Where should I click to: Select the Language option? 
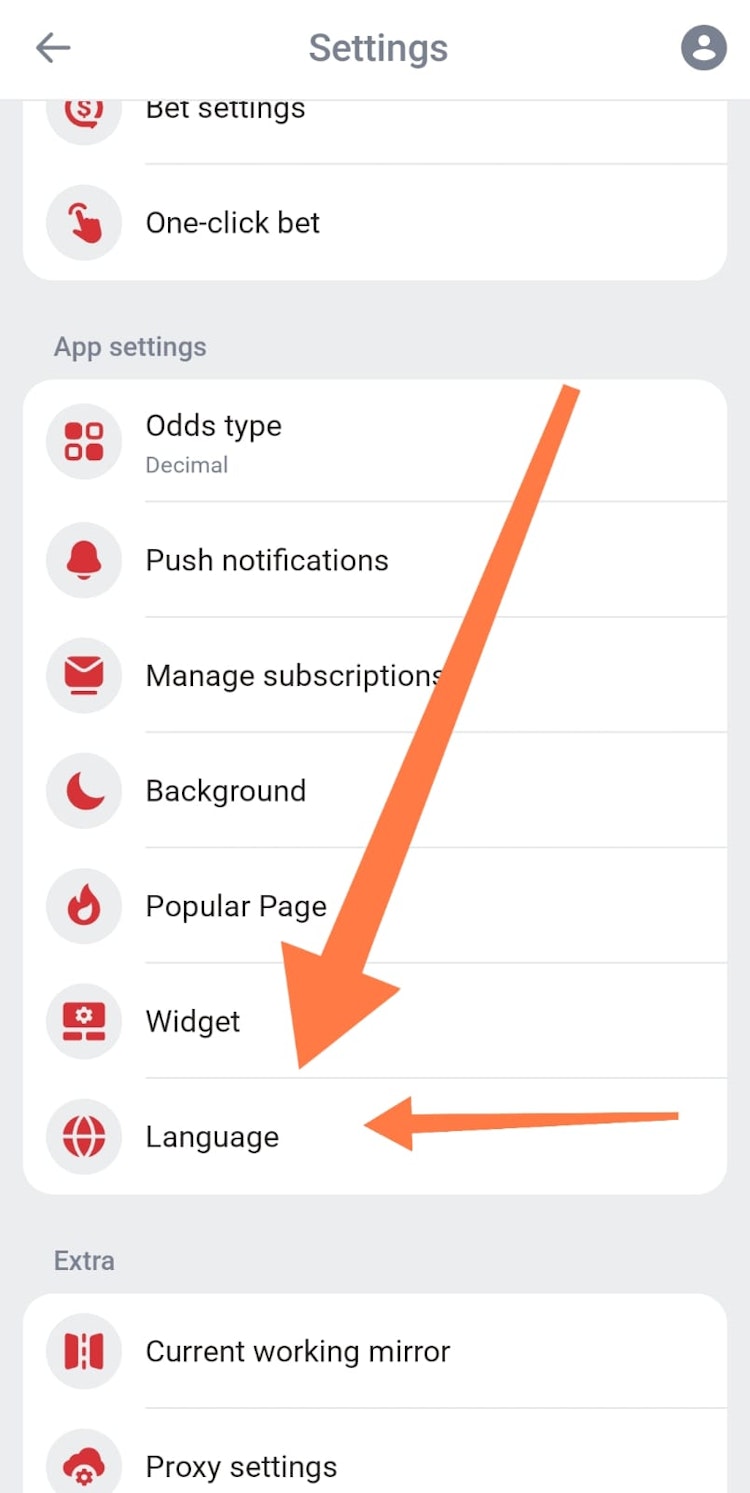(212, 1137)
